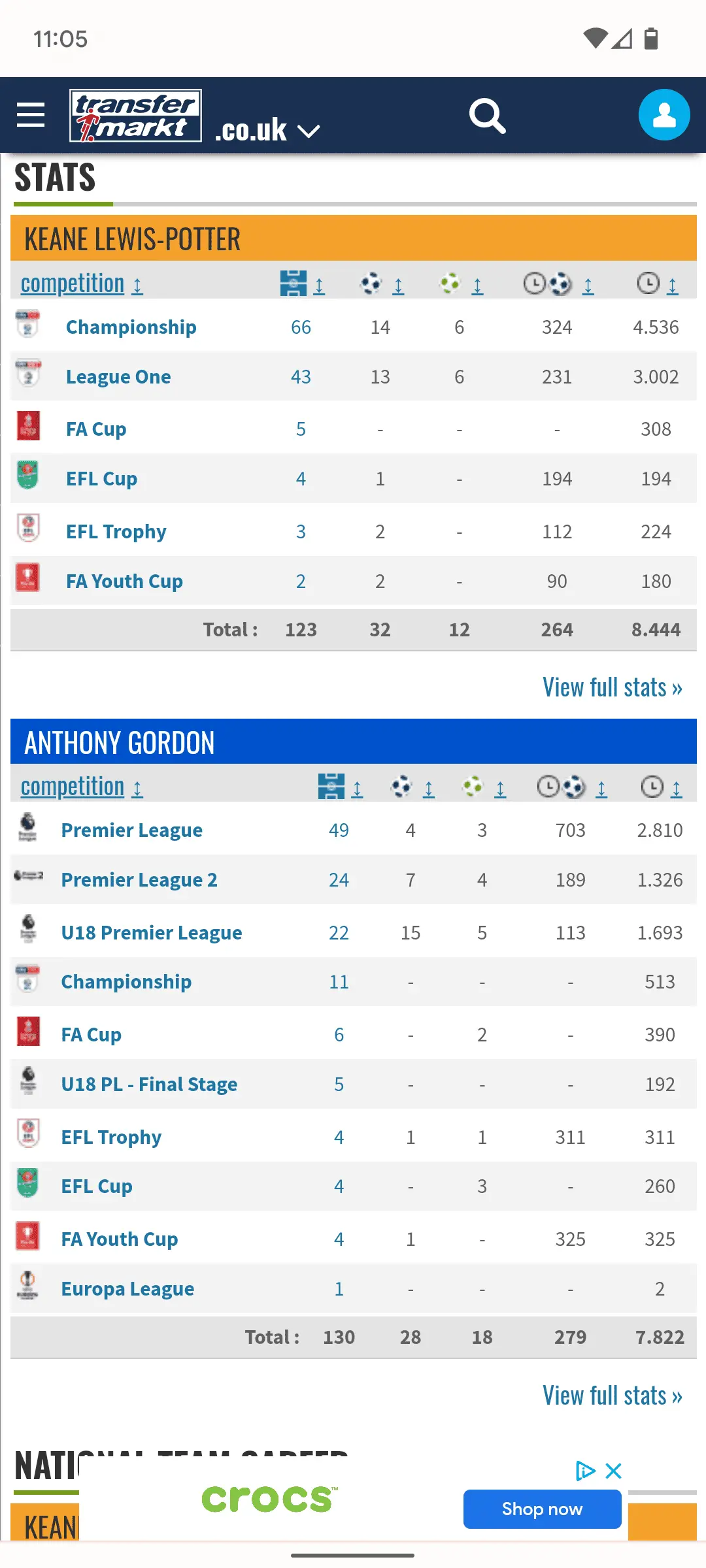Screen dimensions: 706x1568
Task: Open the Europa League competition link
Action: (127, 1289)
